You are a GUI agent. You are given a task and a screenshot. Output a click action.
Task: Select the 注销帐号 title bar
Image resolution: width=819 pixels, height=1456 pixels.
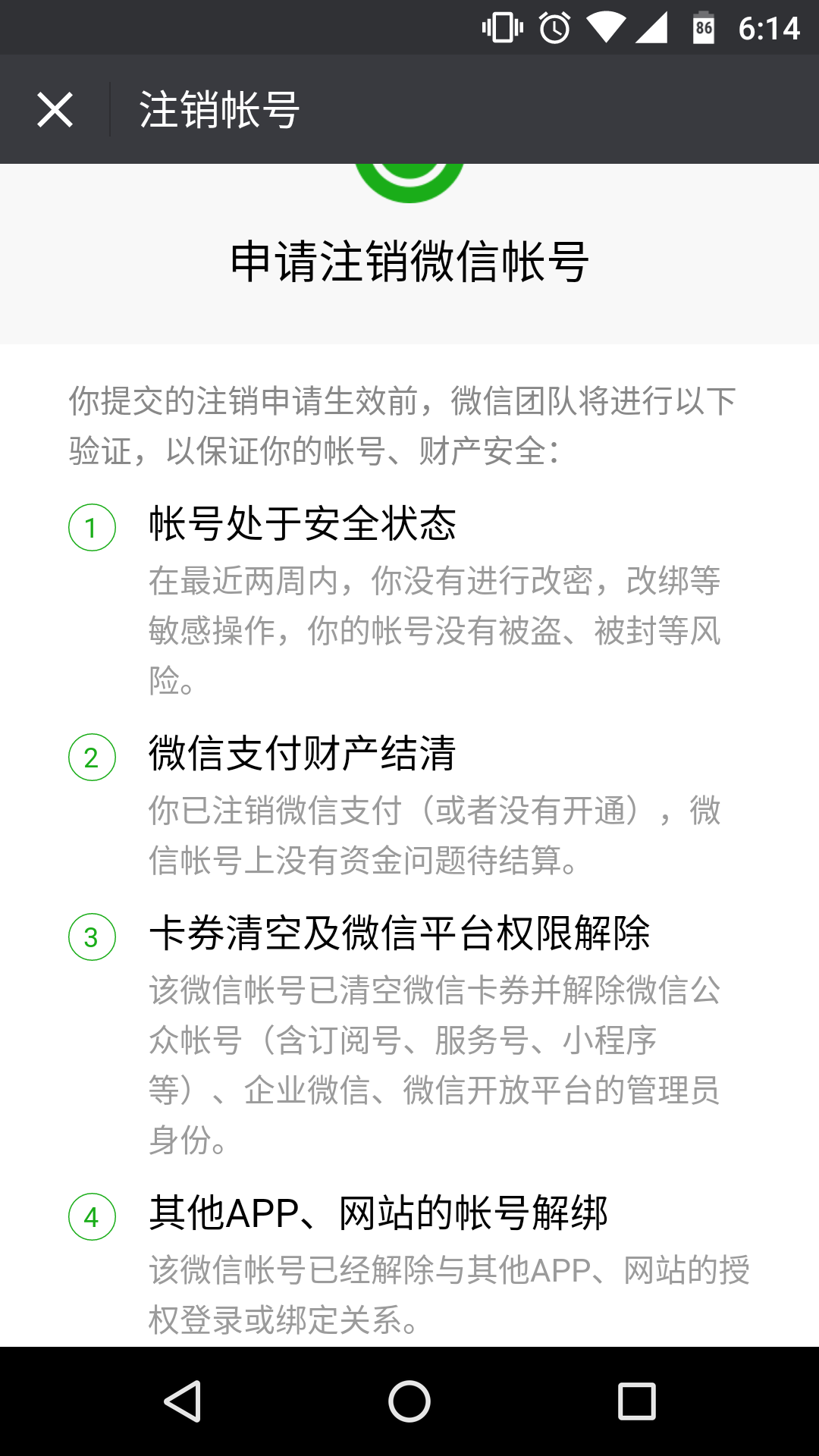[x=220, y=108]
